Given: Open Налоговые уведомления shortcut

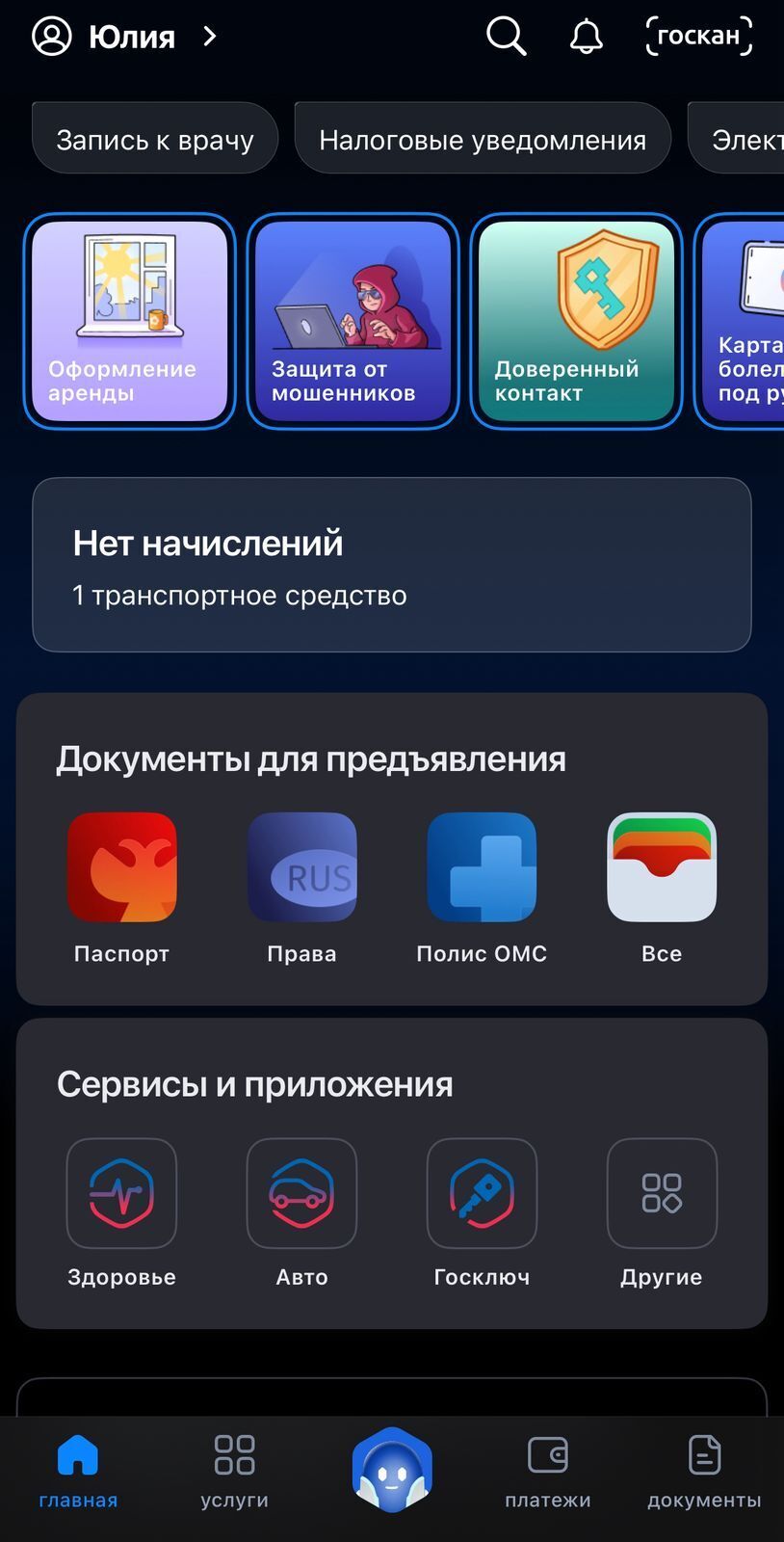Looking at the screenshot, I should (483, 138).
